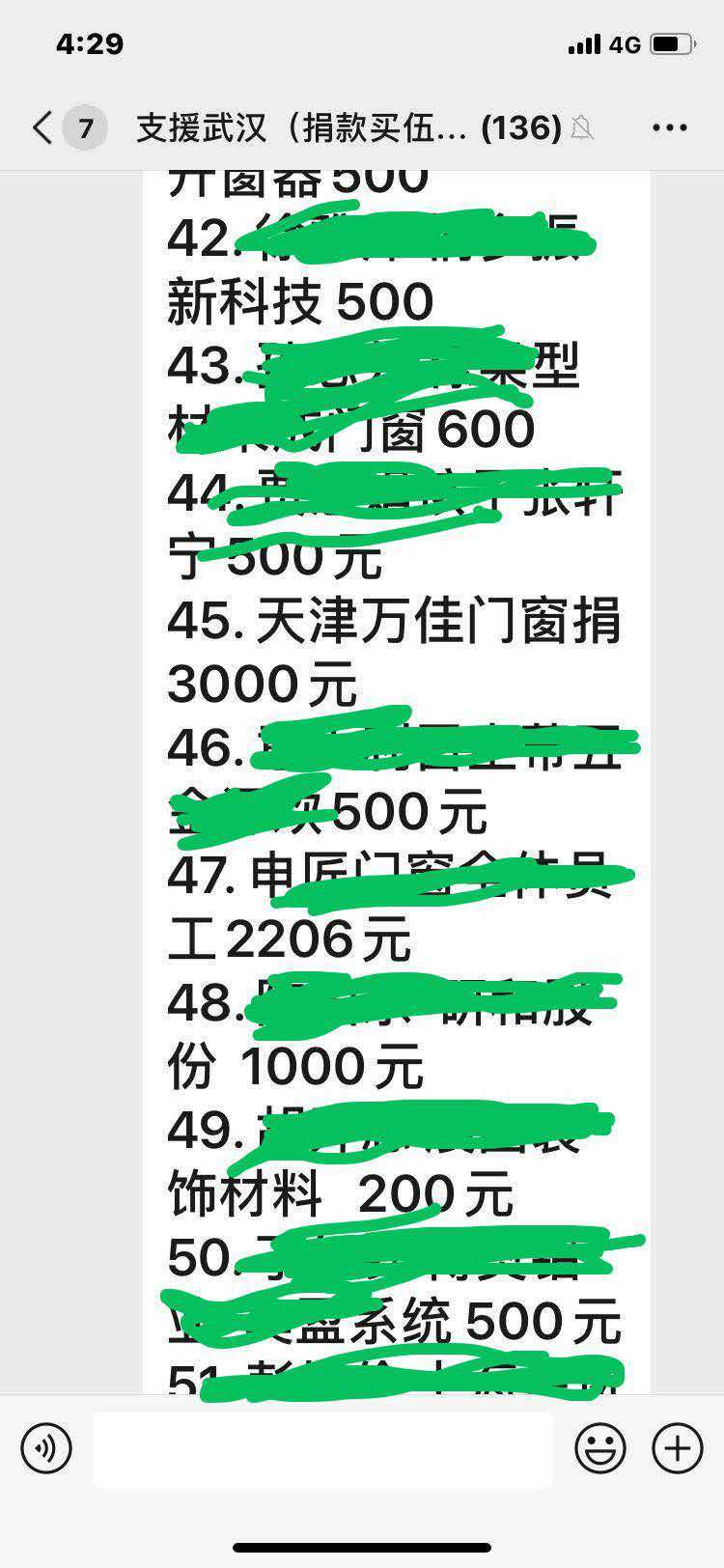This screenshot has height=1568, width=724.
Task: Tap the message text field
Action: click(x=323, y=1449)
